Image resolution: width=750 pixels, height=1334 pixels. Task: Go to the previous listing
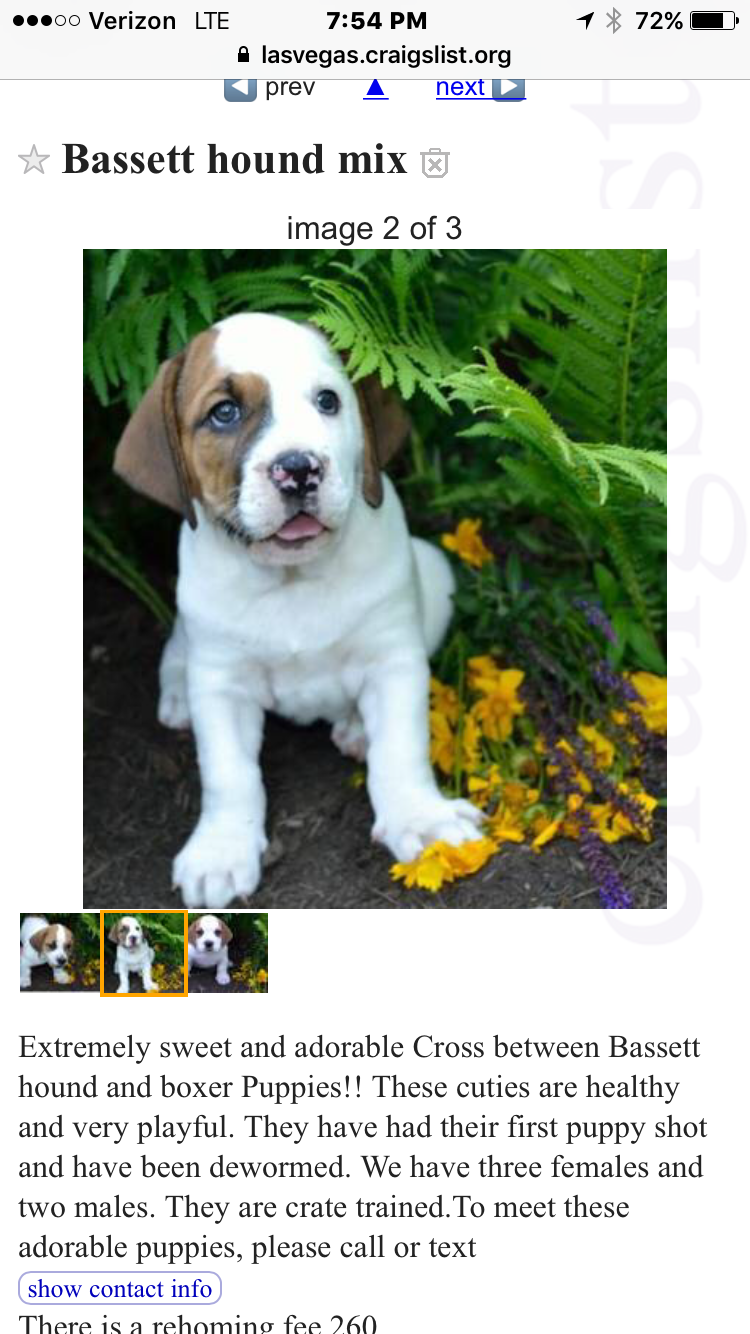268,88
